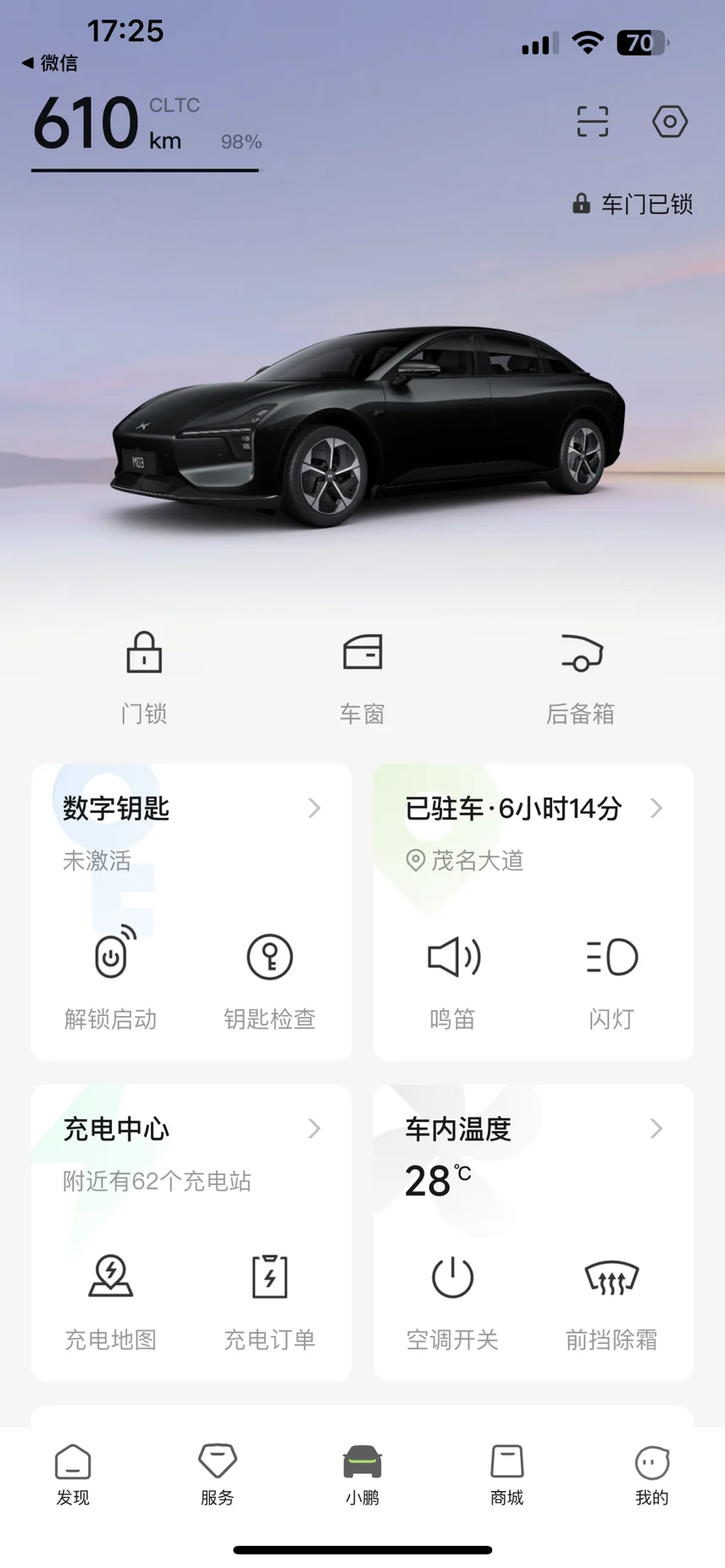Open the 充电地图 charging map
725x1568 pixels.
[111, 1297]
